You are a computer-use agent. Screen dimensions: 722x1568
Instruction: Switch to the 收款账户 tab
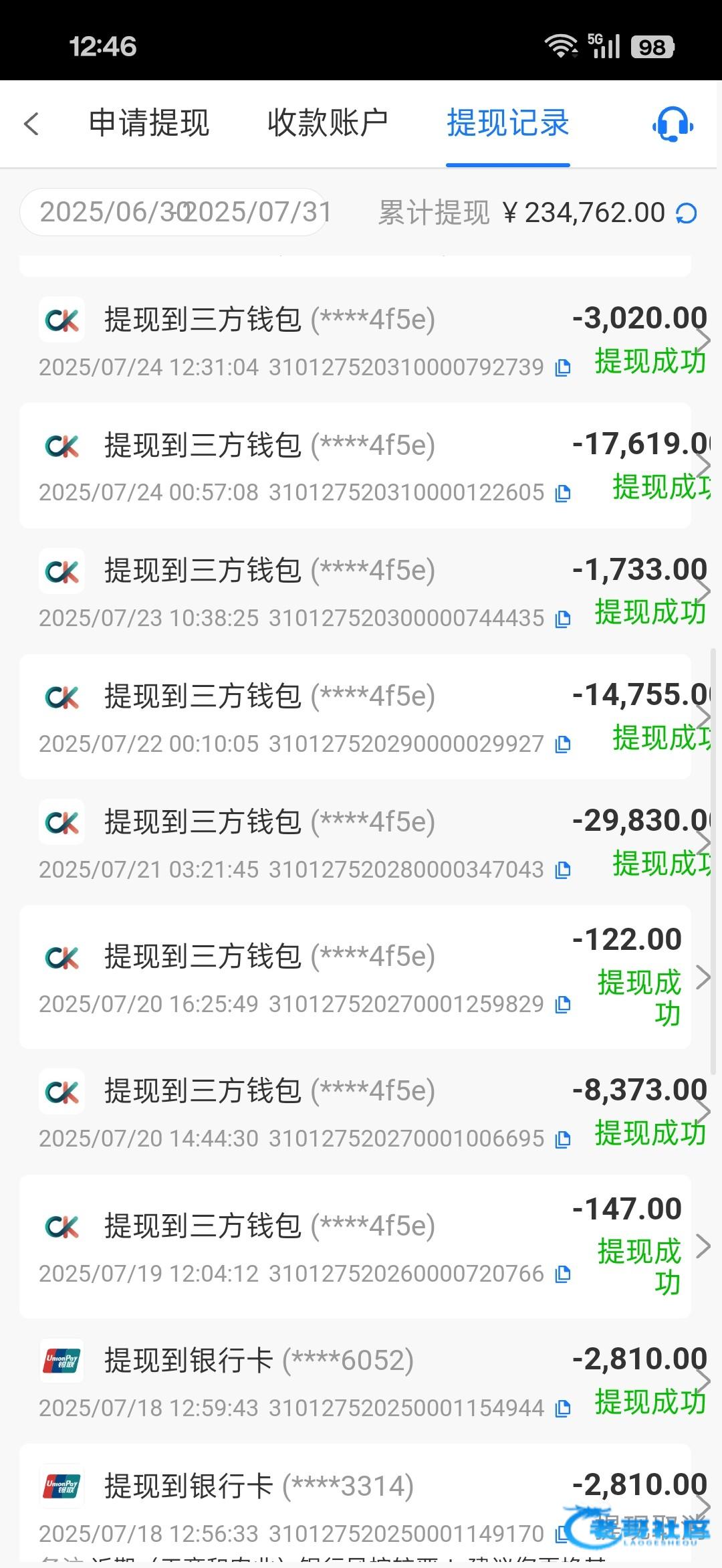click(328, 124)
